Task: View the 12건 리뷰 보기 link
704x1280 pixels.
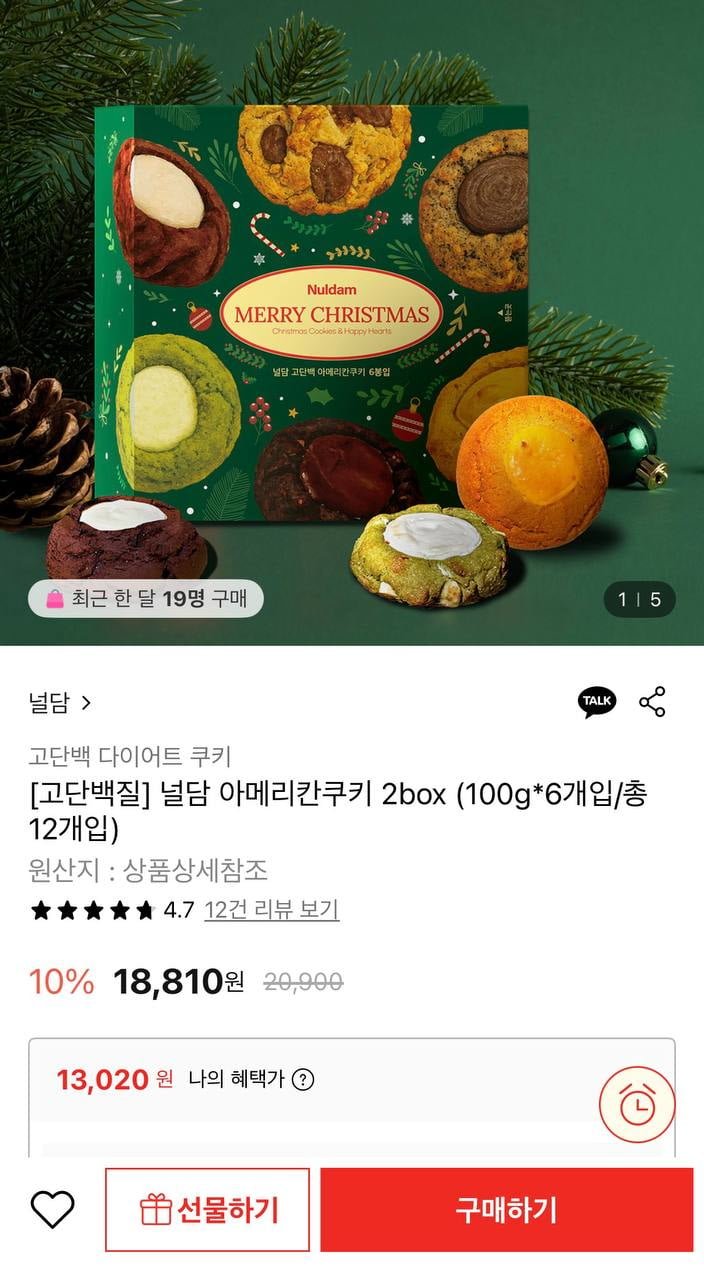Action: pyautogui.click(x=271, y=910)
